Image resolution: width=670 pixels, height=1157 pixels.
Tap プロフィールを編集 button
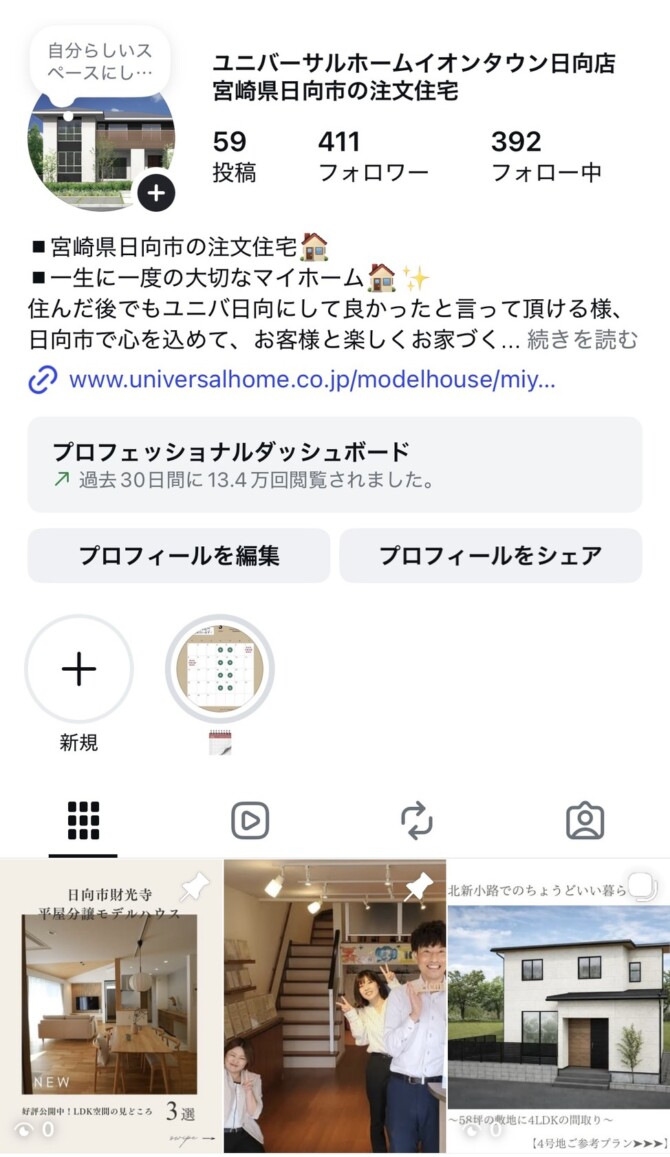click(x=179, y=556)
